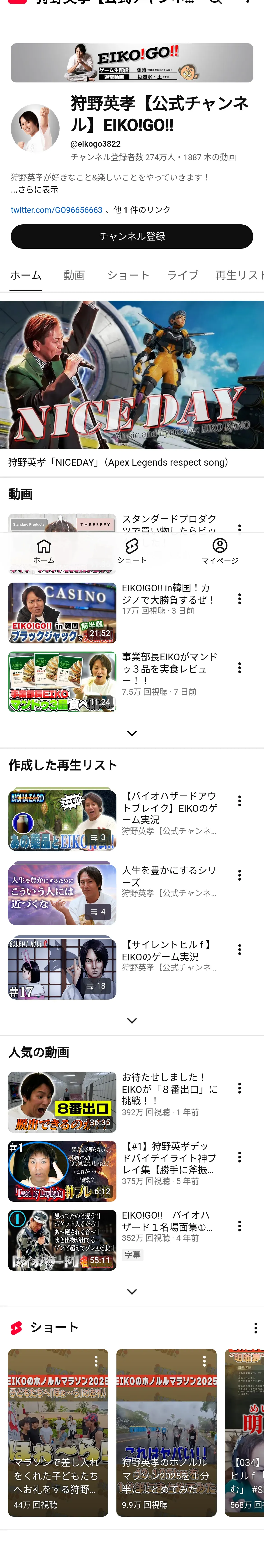Open the twitter.com/GO96656663 link
Screen dimensions: 264x1568
[x=57, y=210]
